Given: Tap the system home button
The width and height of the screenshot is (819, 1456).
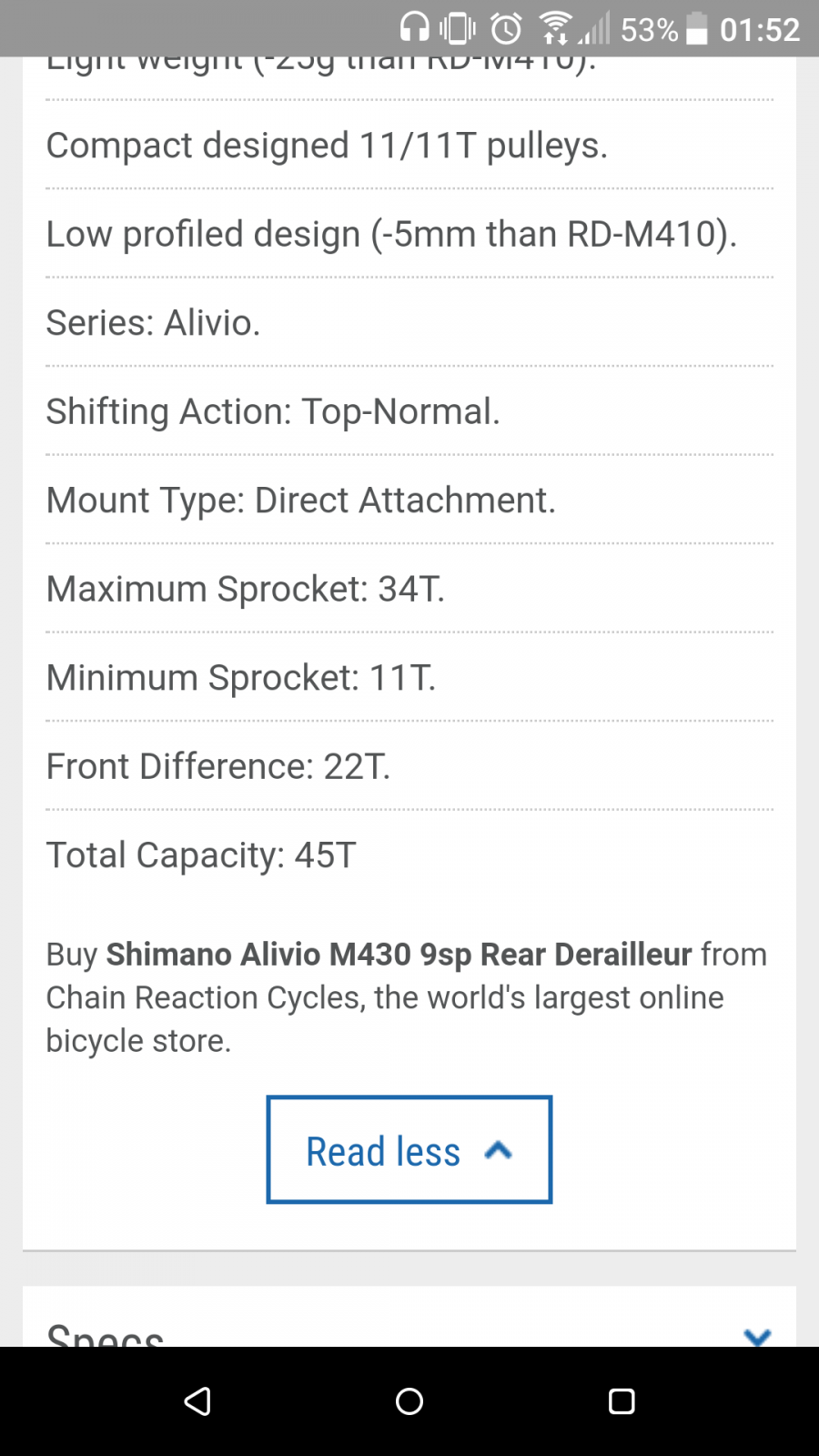Looking at the screenshot, I should pos(409,1401).
